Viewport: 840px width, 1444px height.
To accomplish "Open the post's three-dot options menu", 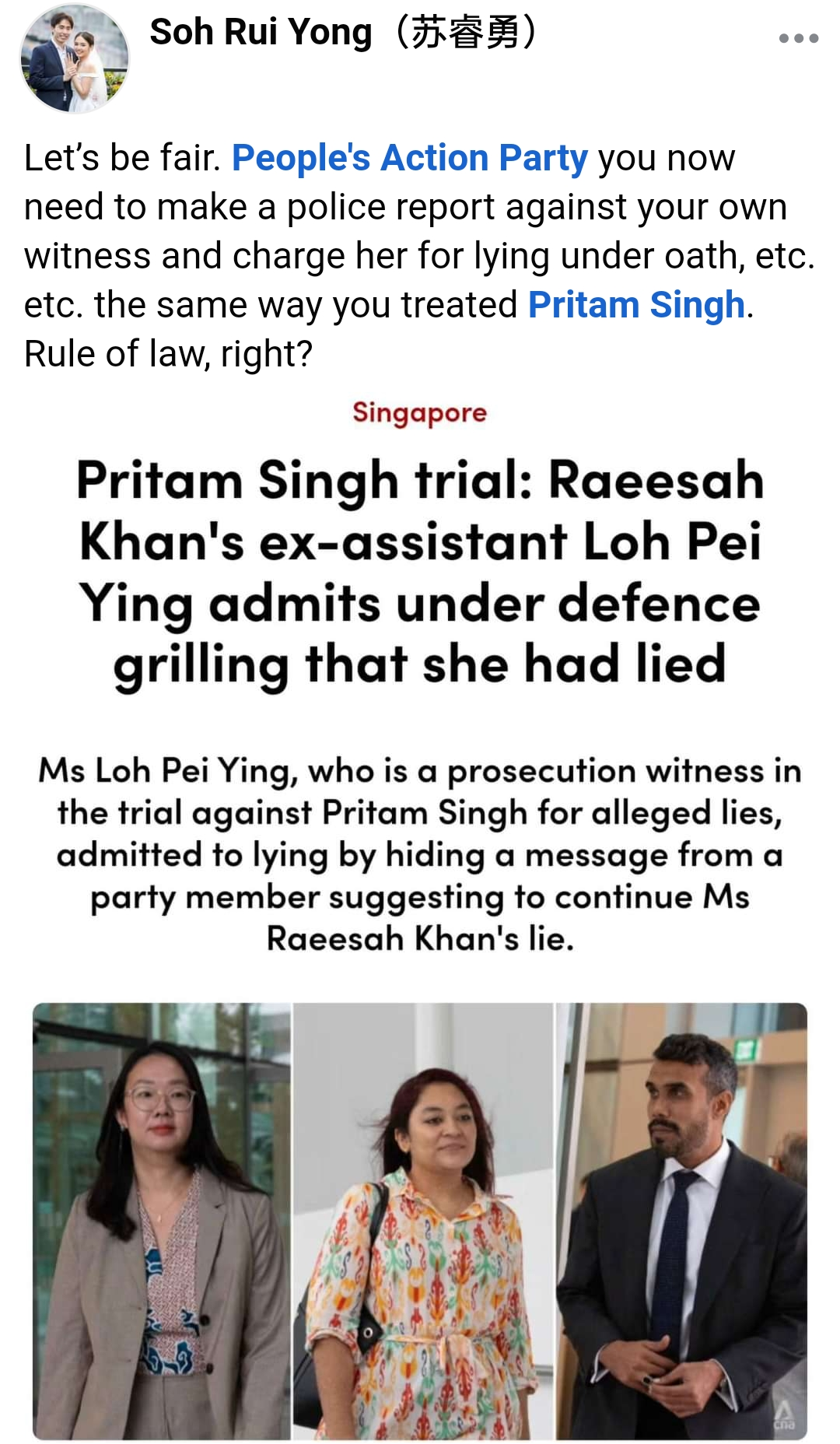I will 798,38.
